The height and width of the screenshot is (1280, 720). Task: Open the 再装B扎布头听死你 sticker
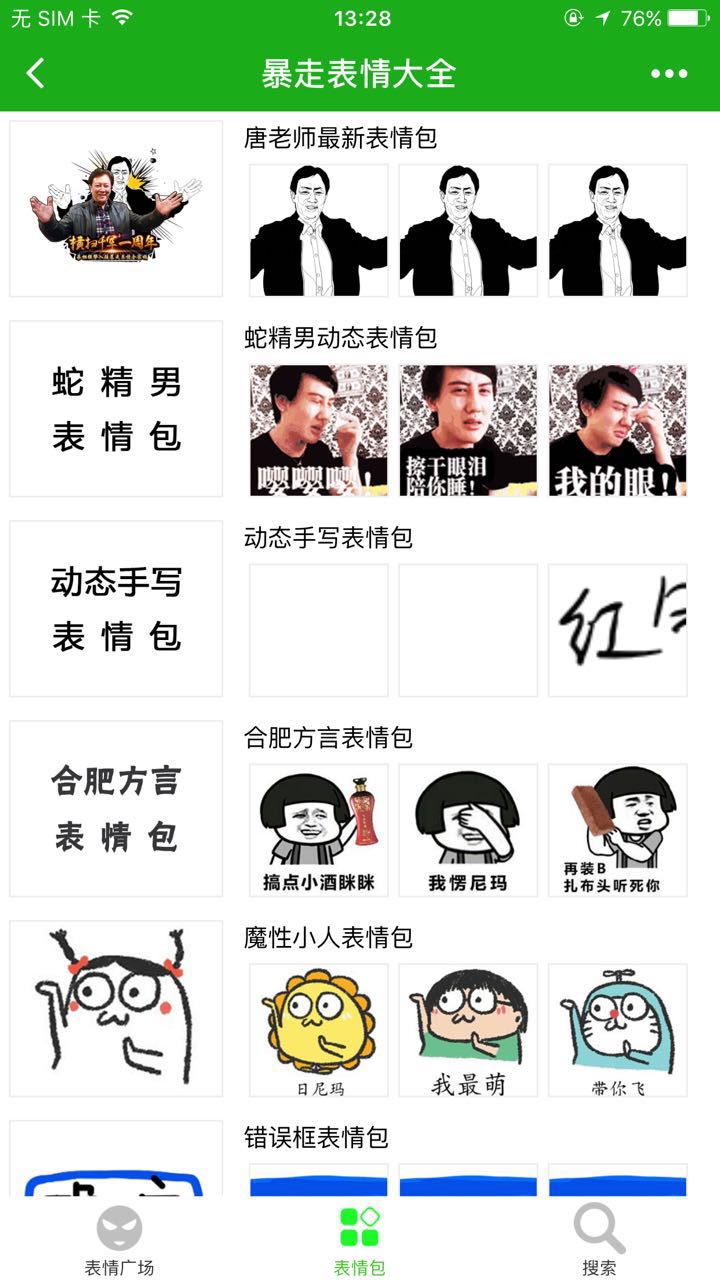(618, 830)
